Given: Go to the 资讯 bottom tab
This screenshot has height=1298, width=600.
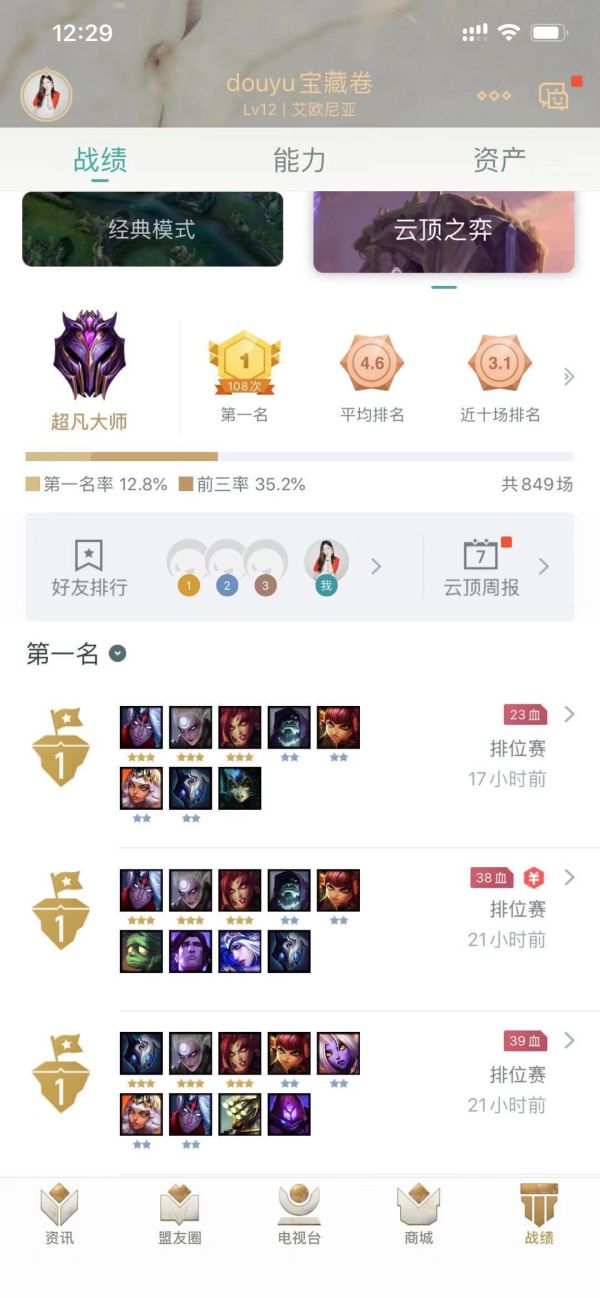Looking at the screenshot, I should tap(59, 1215).
